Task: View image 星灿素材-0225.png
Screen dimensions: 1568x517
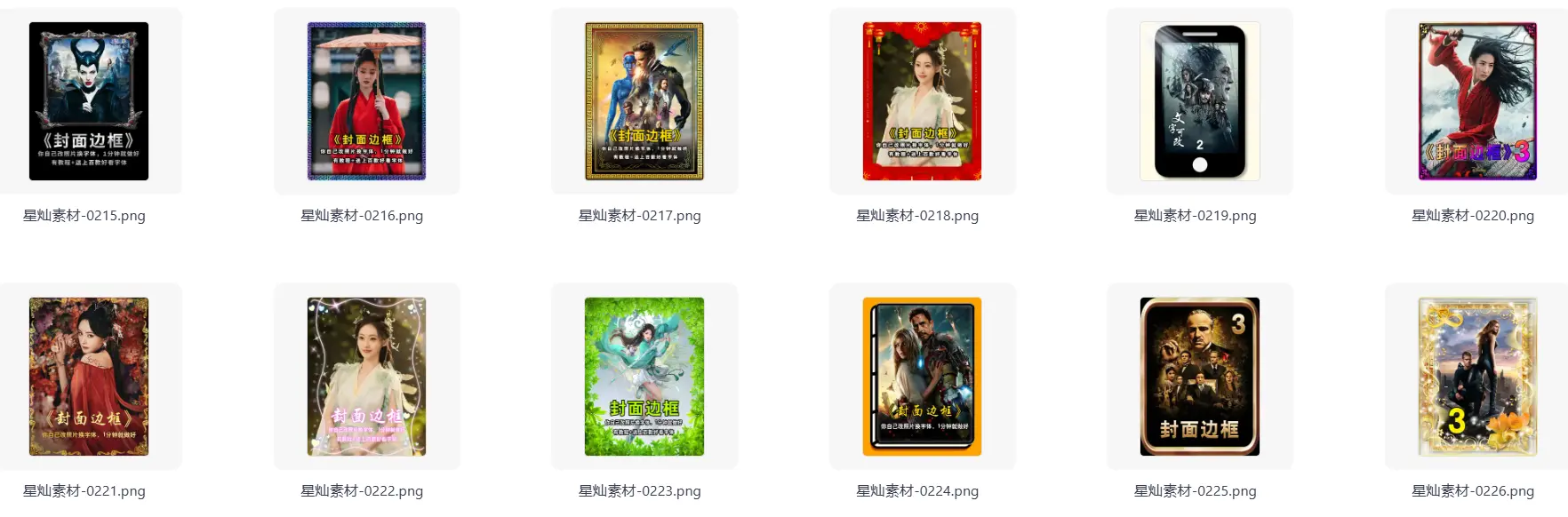Action: (x=1199, y=377)
